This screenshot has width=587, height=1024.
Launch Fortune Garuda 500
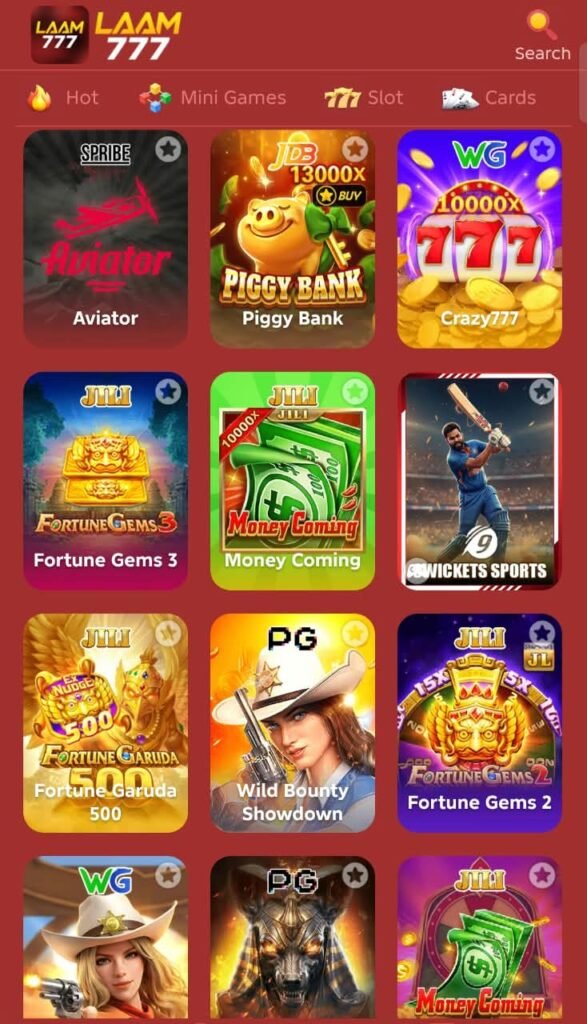pyautogui.click(x=105, y=723)
